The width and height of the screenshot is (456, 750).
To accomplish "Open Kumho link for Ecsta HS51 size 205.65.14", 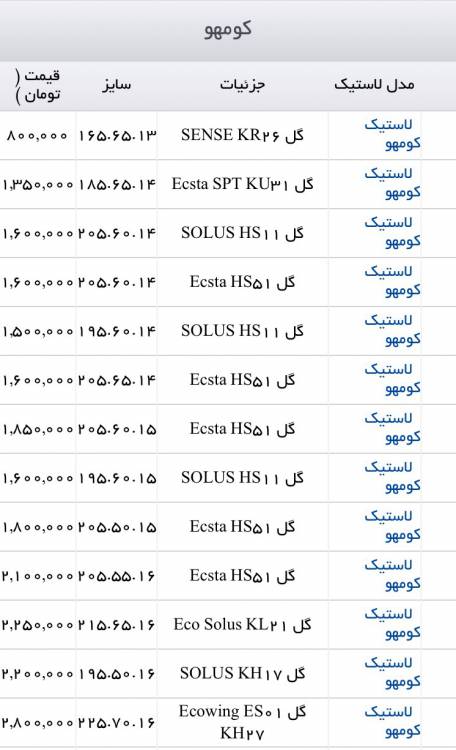I will (392, 379).
